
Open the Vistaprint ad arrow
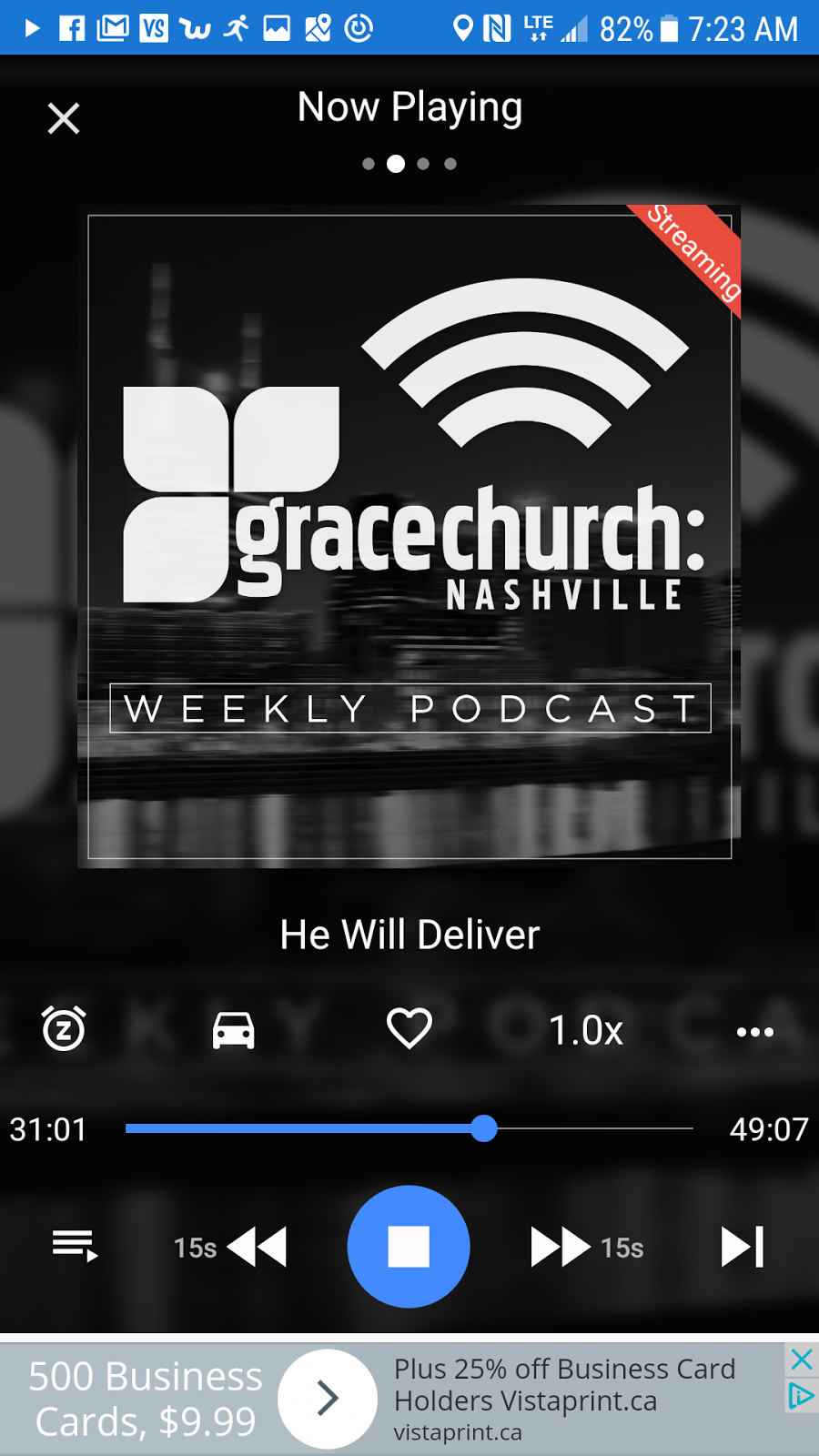[328, 1398]
